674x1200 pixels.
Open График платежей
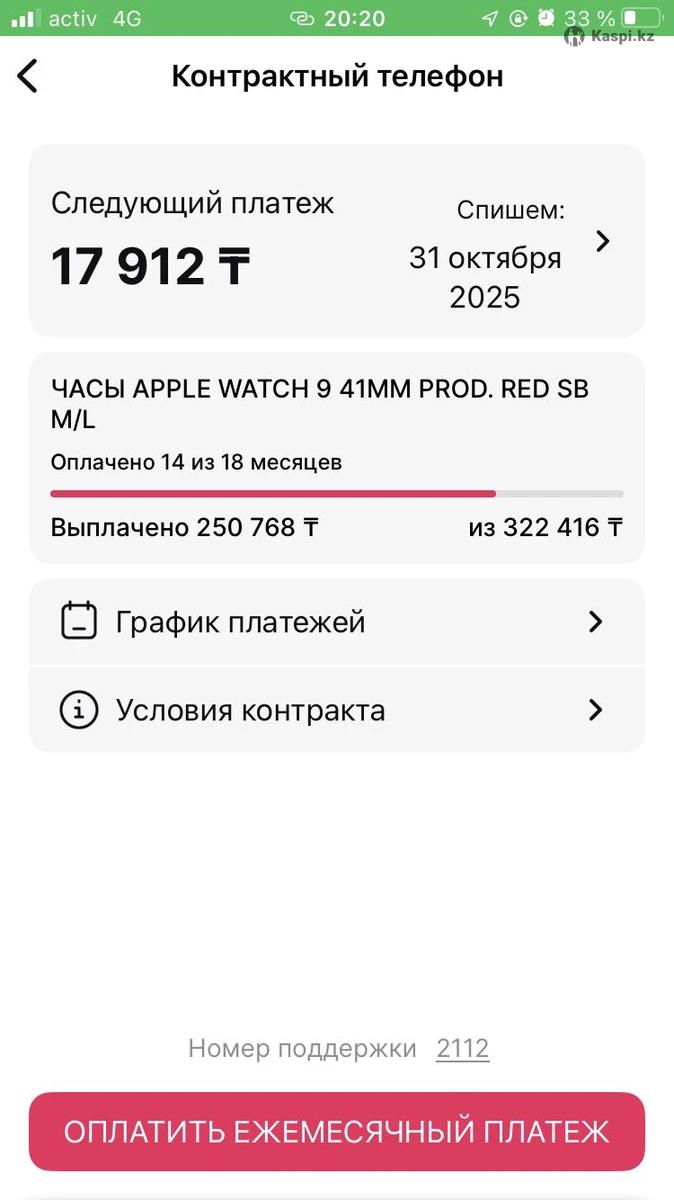pos(336,622)
